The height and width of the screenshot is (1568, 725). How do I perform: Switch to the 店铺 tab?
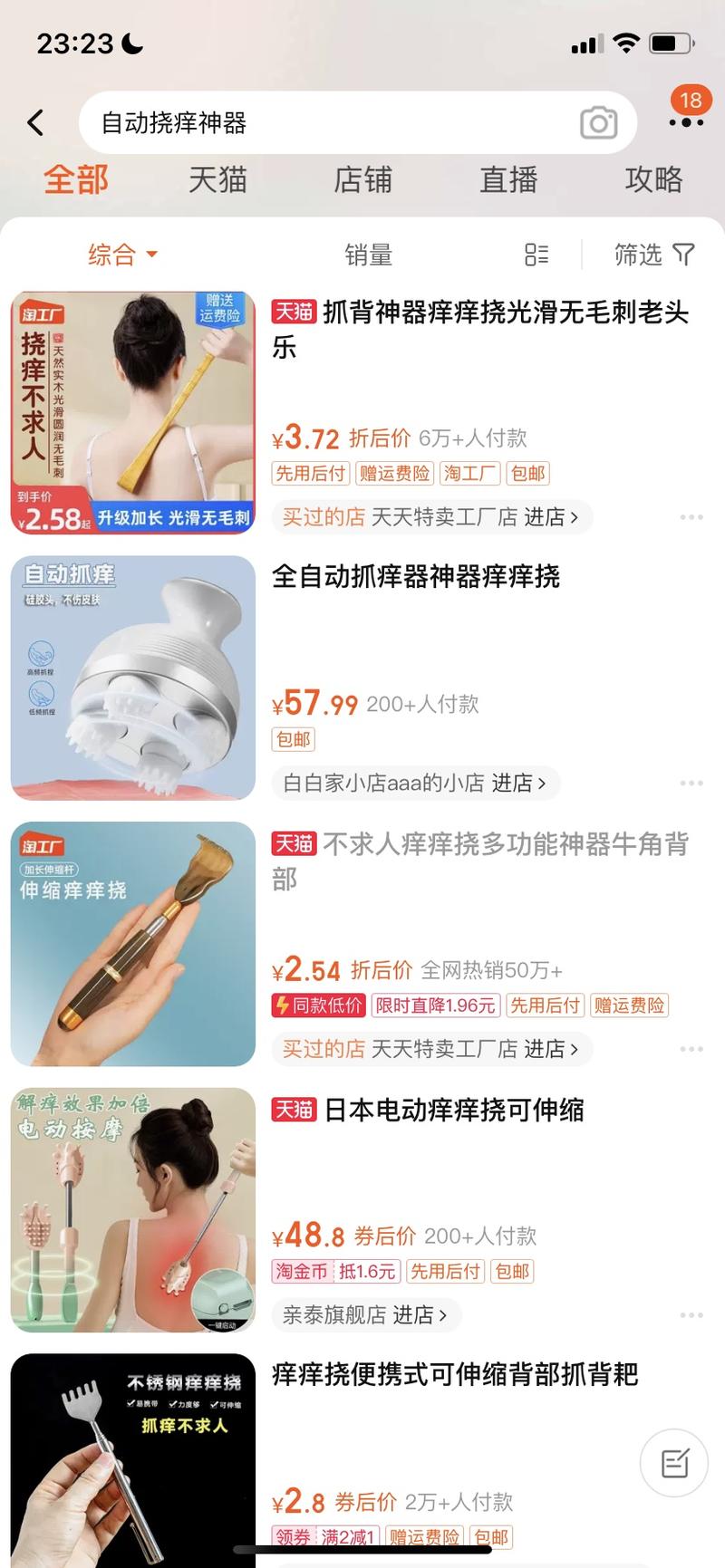pos(362,179)
